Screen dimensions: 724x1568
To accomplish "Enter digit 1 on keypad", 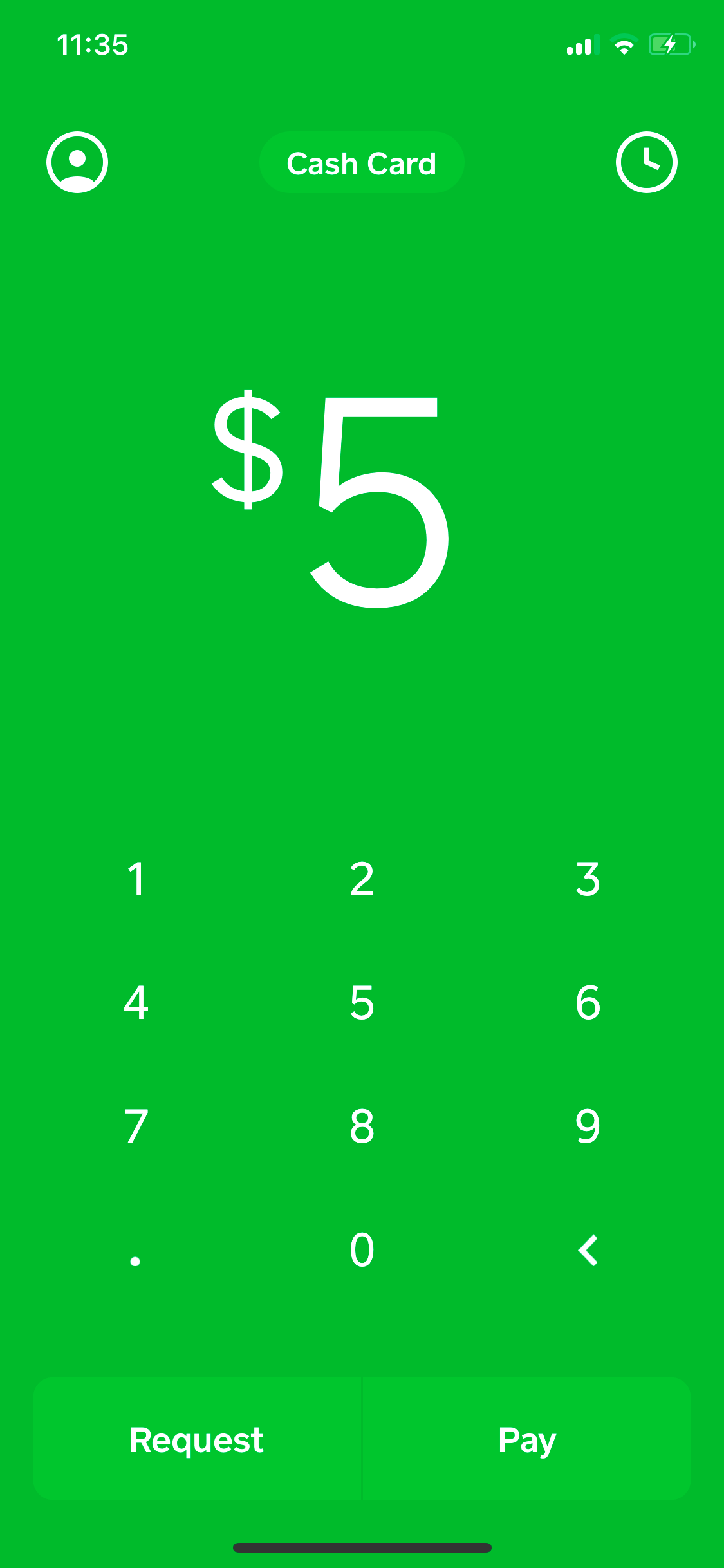I will [136, 879].
